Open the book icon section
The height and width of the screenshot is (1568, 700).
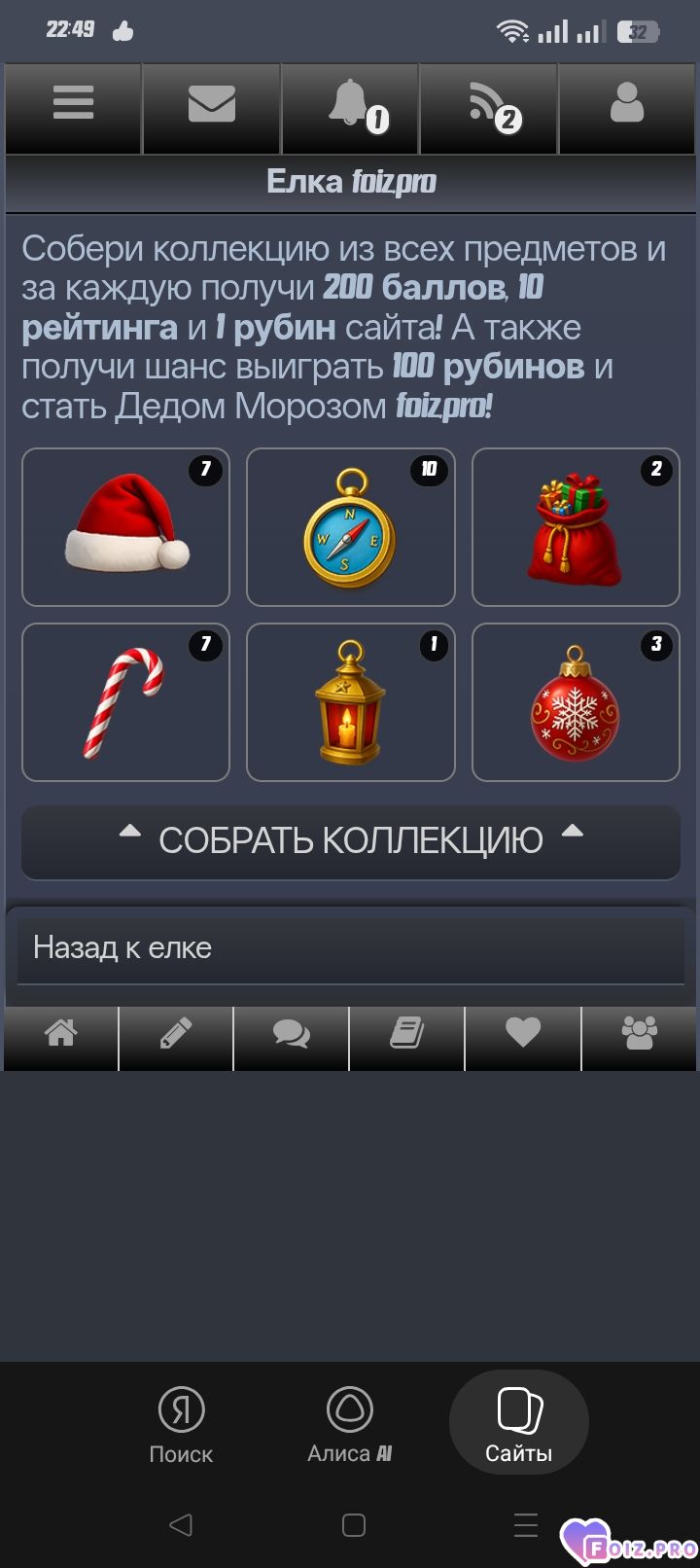[406, 1035]
